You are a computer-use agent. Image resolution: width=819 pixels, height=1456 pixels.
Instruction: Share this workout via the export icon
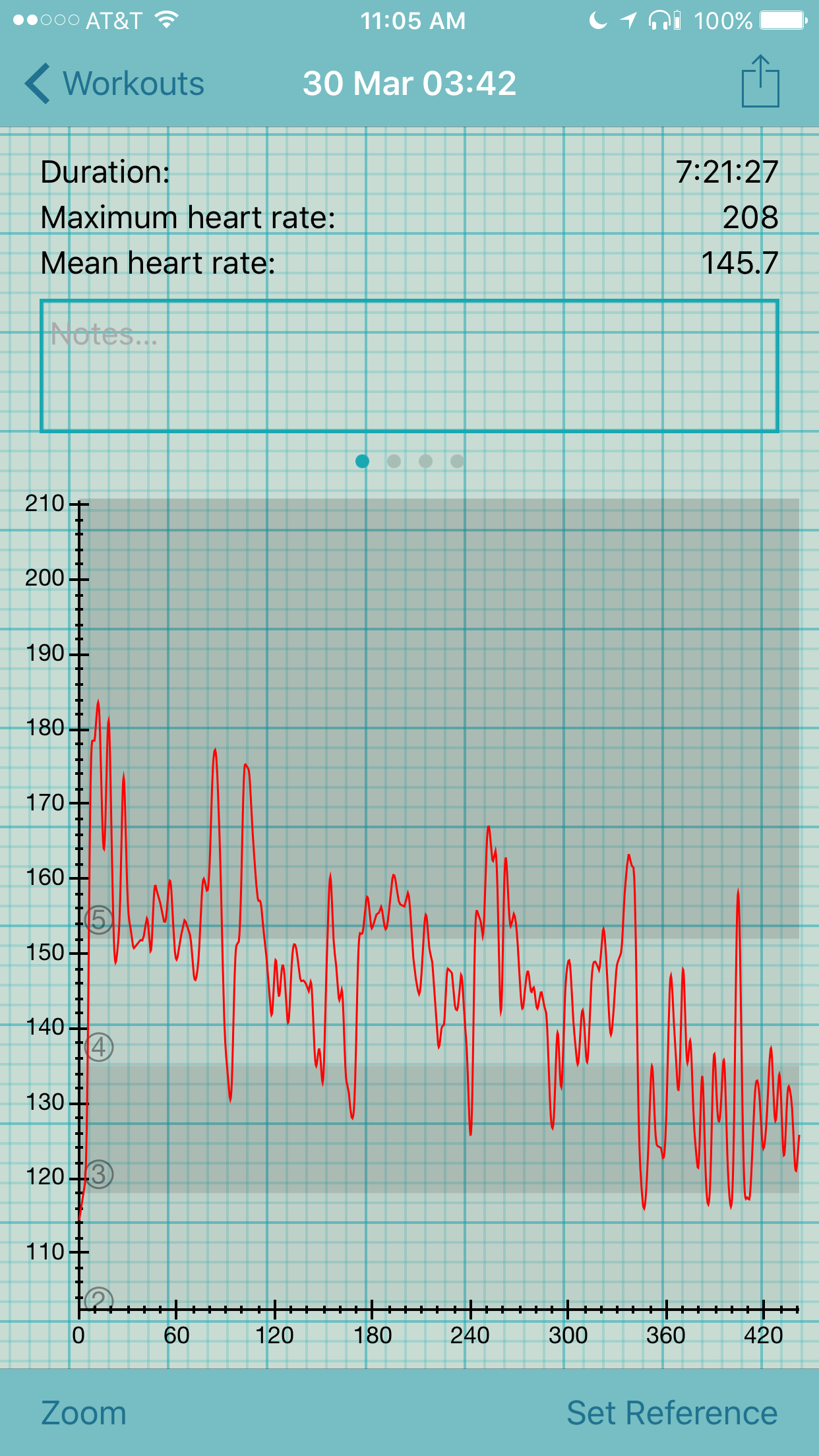(x=760, y=81)
